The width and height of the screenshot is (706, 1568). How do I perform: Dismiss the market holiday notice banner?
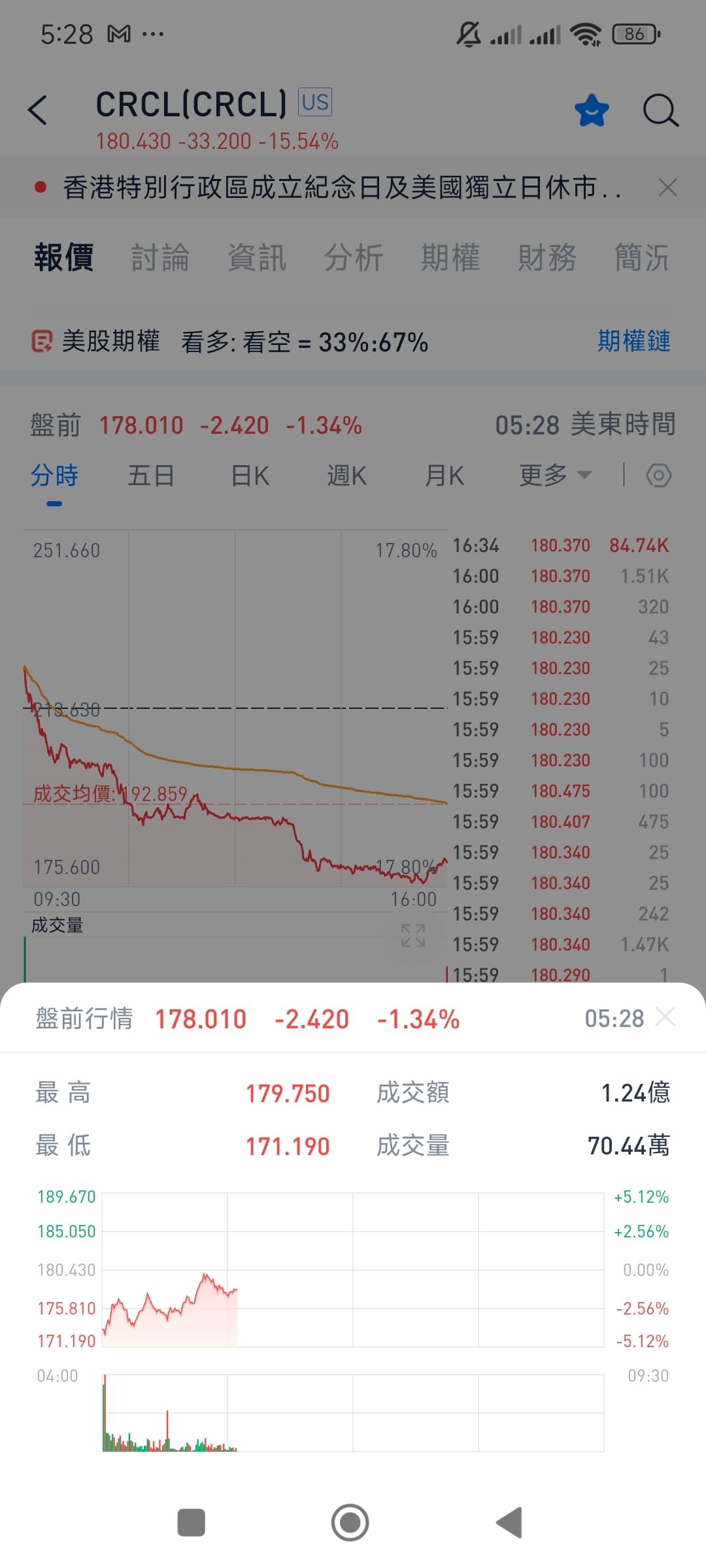tap(667, 188)
